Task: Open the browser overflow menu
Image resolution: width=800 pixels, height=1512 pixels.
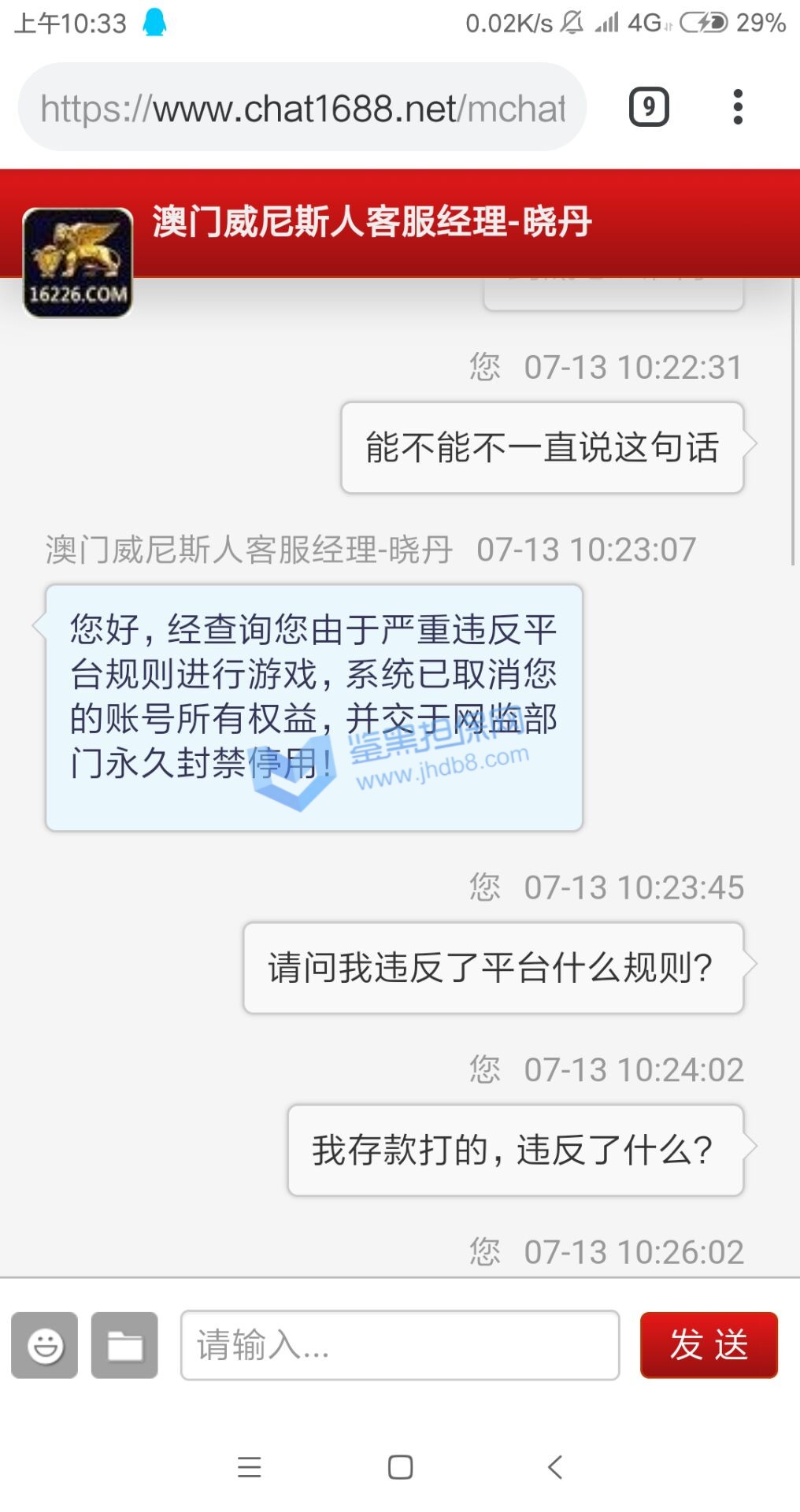Action: (738, 107)
